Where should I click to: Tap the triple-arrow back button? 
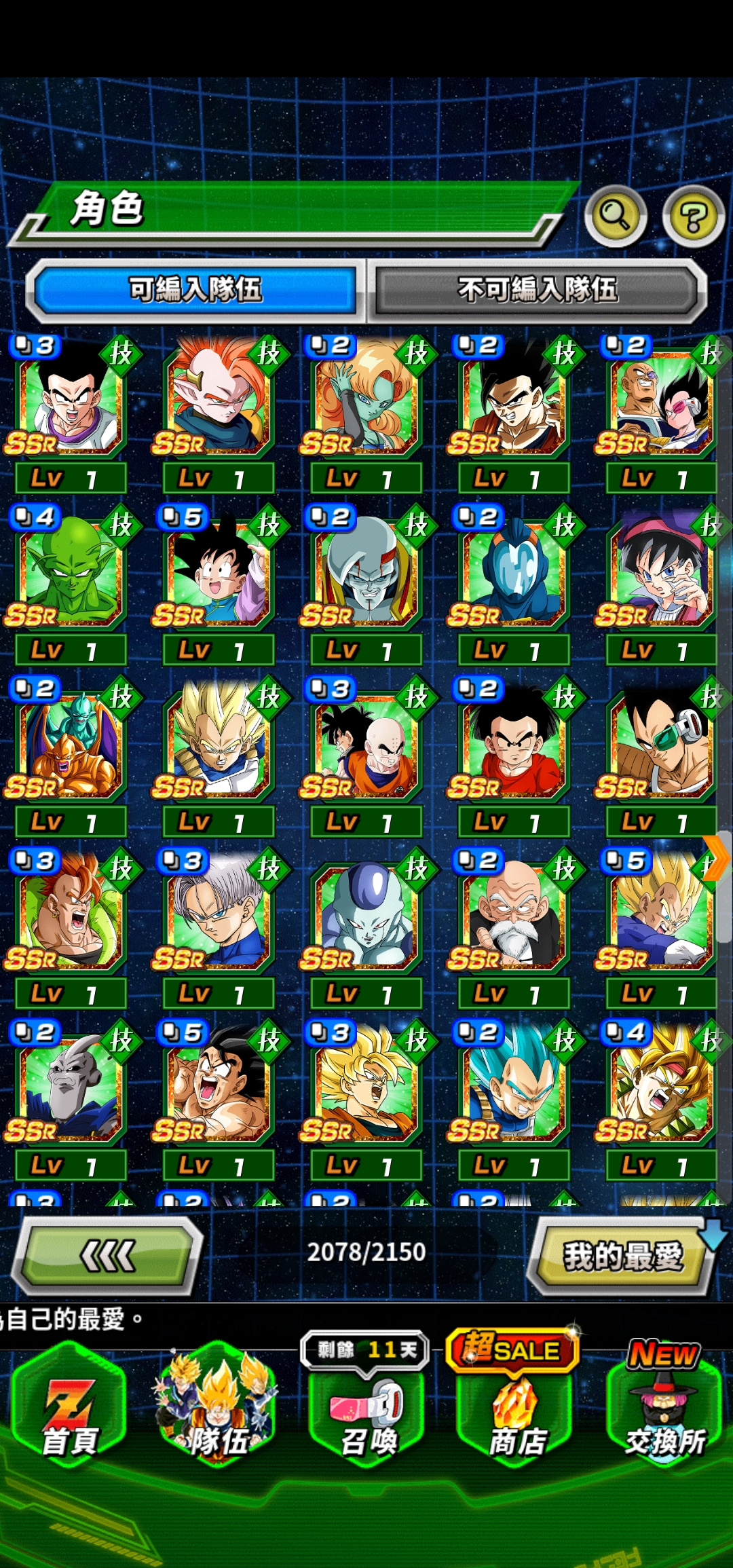[108, 1256]
